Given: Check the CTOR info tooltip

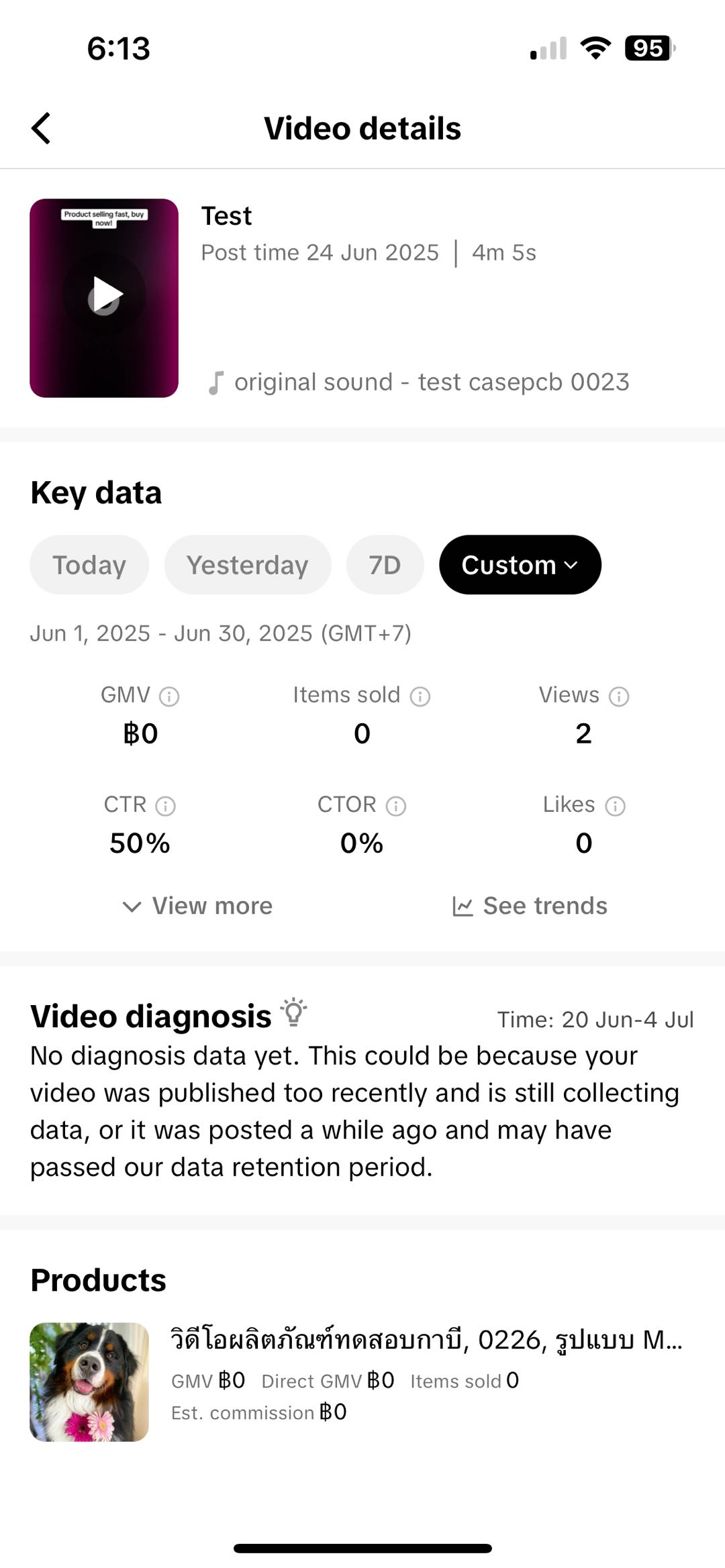Looking at the screenshot, I should click(x=396, y=806).
